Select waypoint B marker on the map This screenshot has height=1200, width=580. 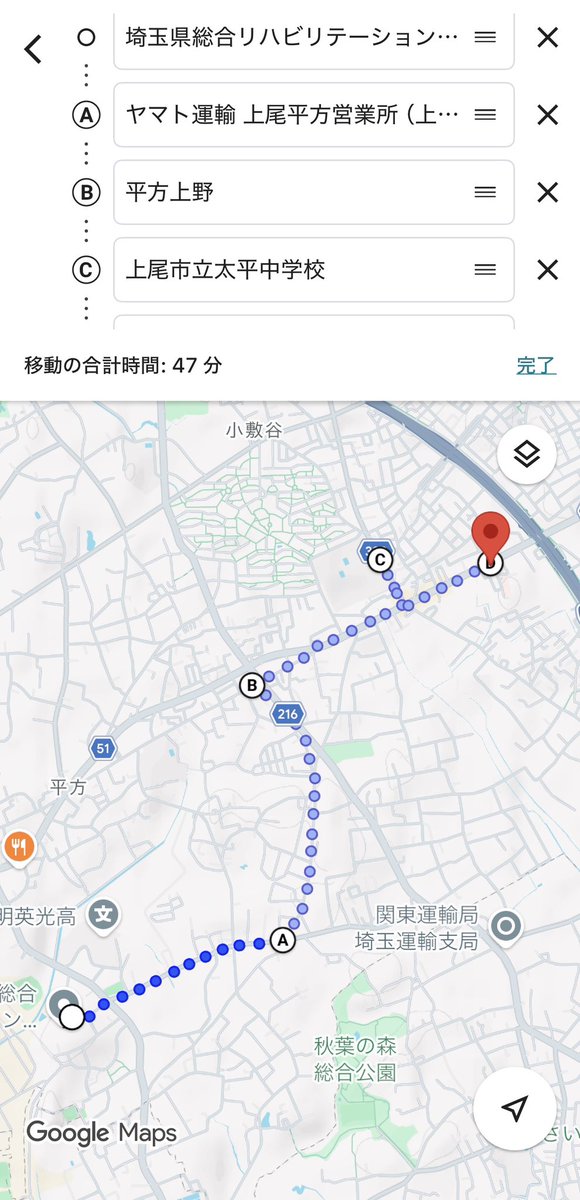click(252, 686)
